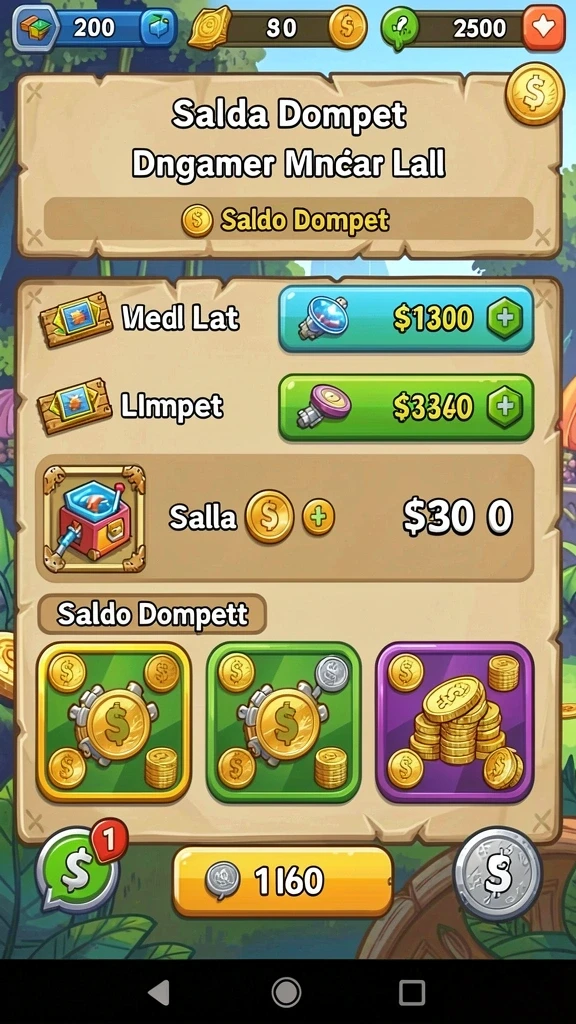Select the green-framed coin pack
Screen dimensions: 576x1024
(x=283, y=722)
